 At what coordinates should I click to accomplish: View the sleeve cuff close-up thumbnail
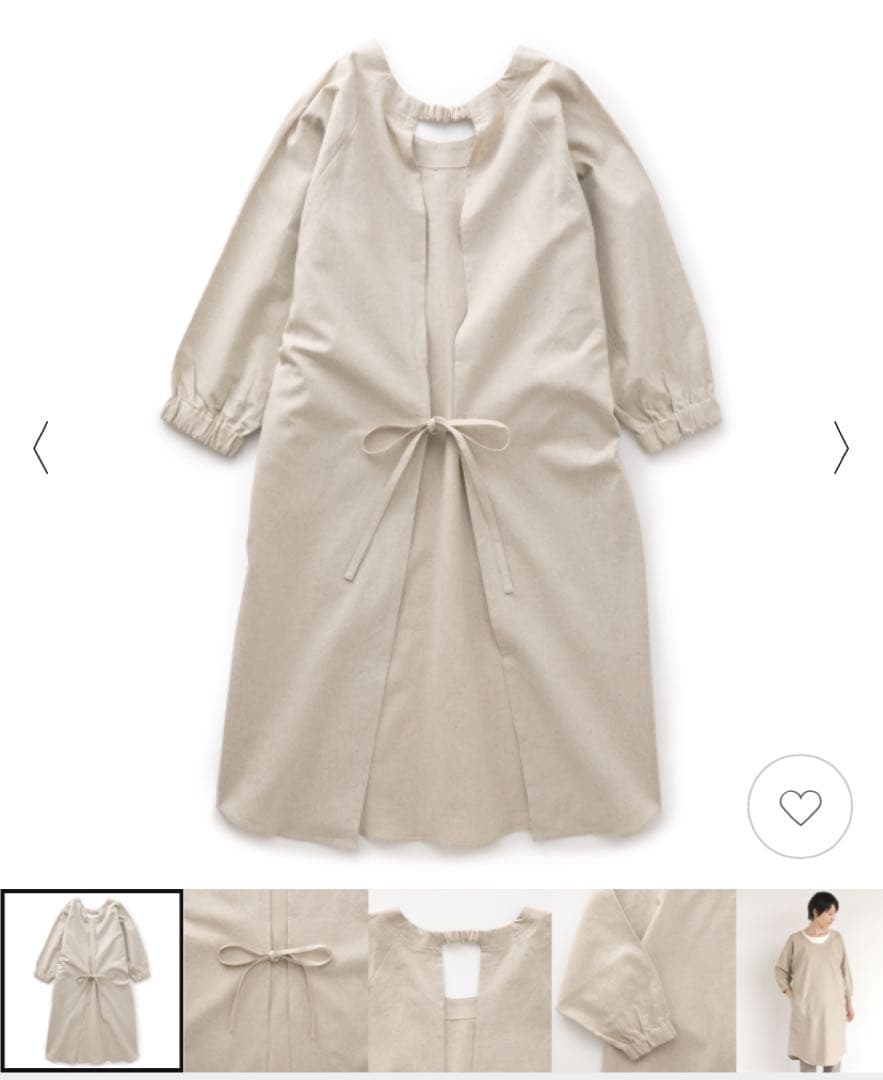(x=644, y=980)
